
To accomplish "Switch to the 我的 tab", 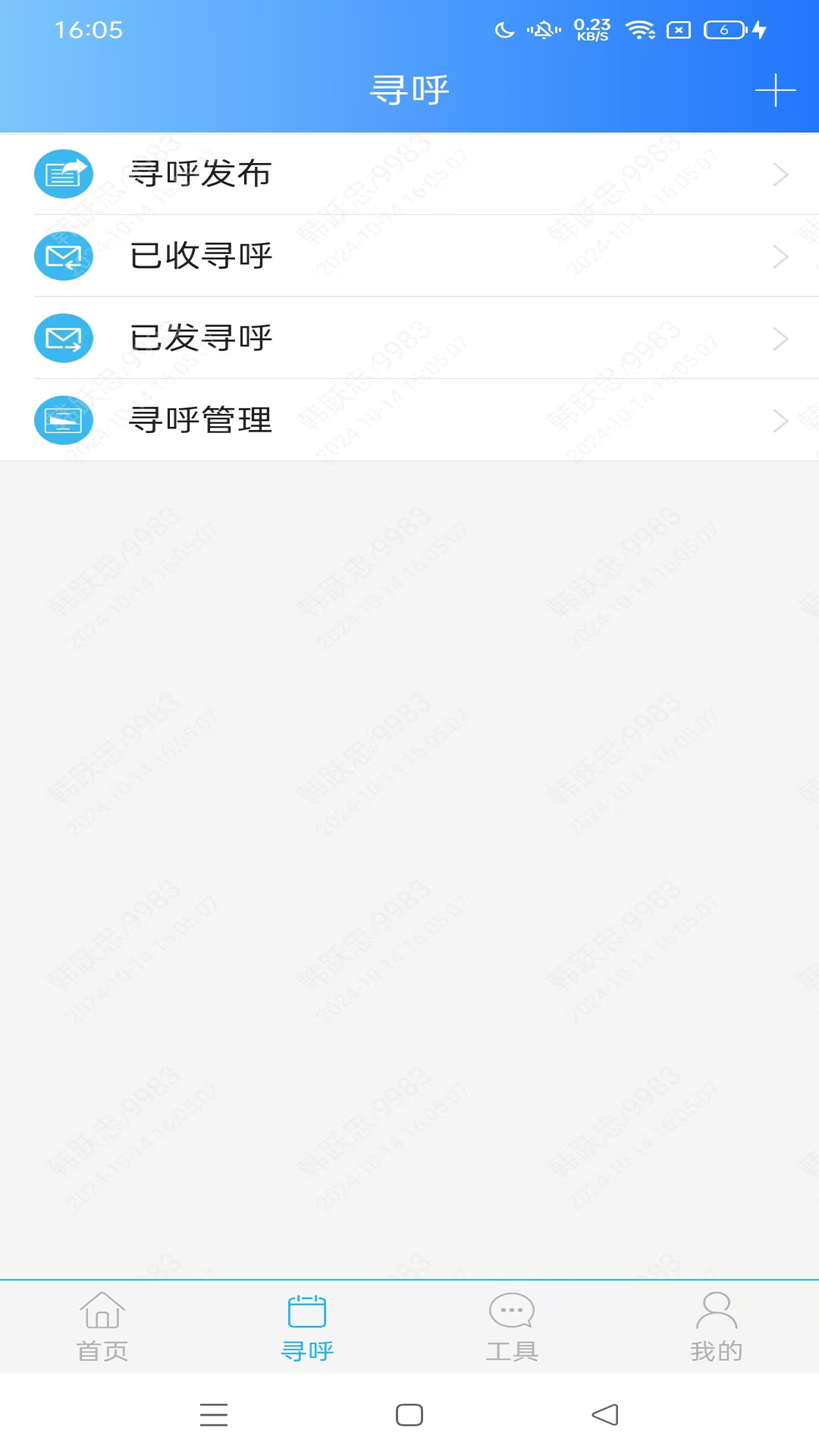I will pyautogui.click(x=717, y=1327).
